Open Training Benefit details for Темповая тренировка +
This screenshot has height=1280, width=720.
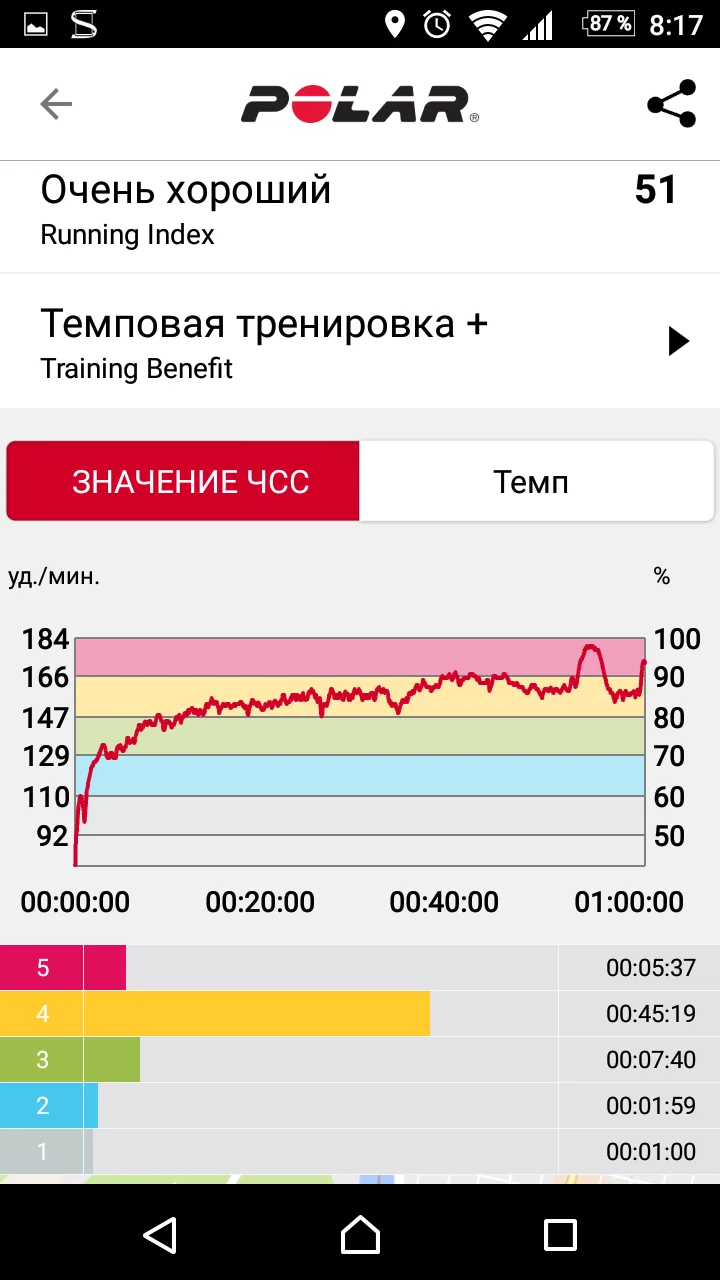tap(678, 342)
